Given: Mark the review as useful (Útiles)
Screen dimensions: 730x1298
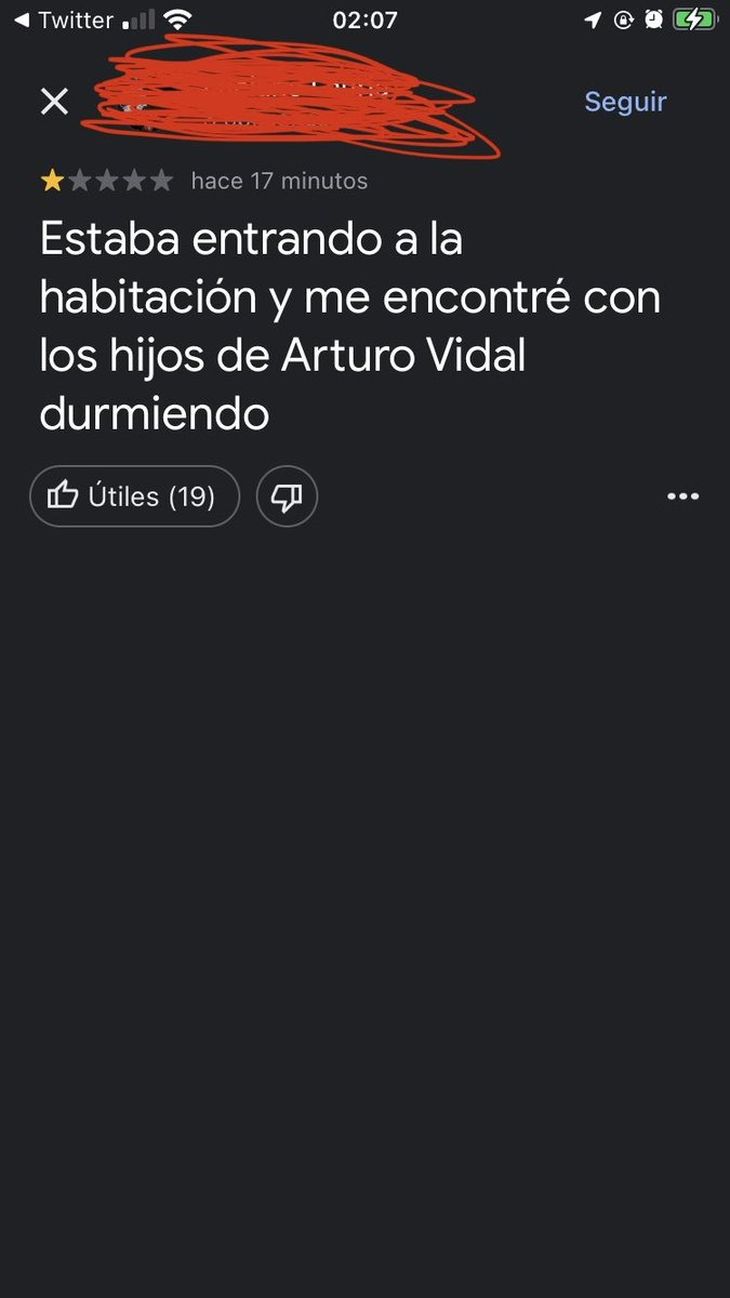Looking at the screenshot, I should tap(135, 496).
